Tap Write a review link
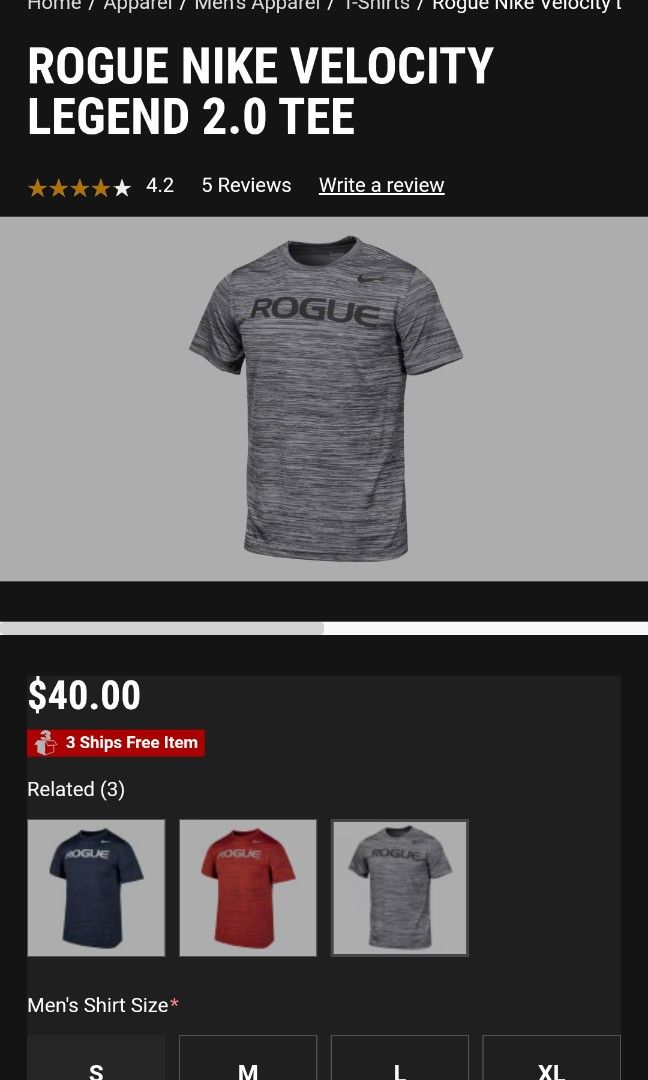This screenshot has height=1080, width=648. tap(381, 185)
